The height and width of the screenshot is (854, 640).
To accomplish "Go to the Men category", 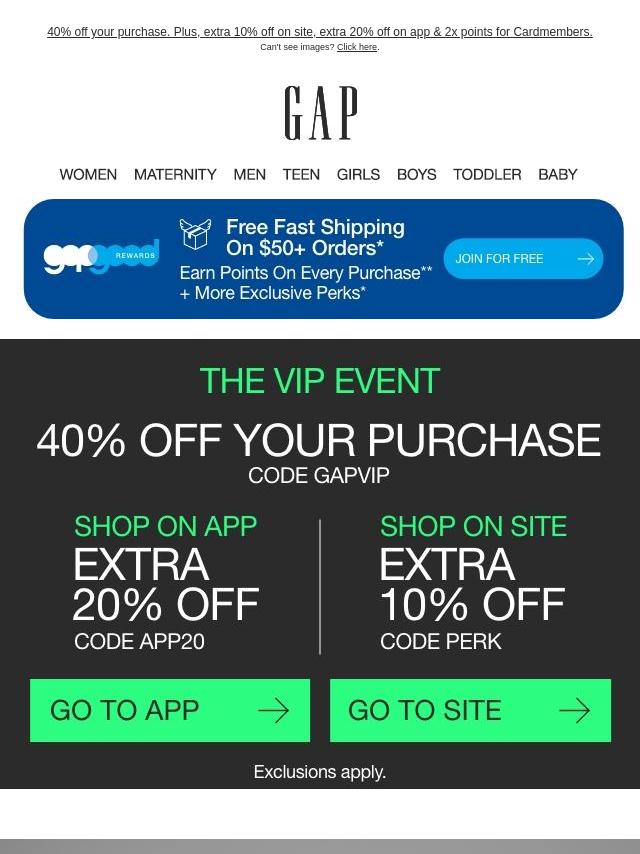I will 249,174.
